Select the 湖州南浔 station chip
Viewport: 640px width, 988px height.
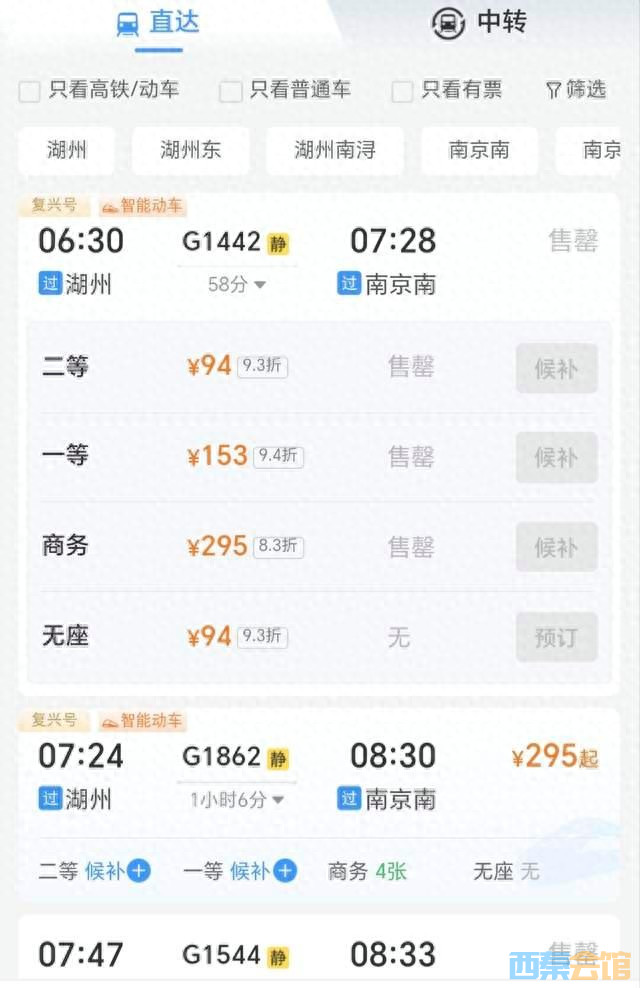pyautogui.click(x=335, y=151)
